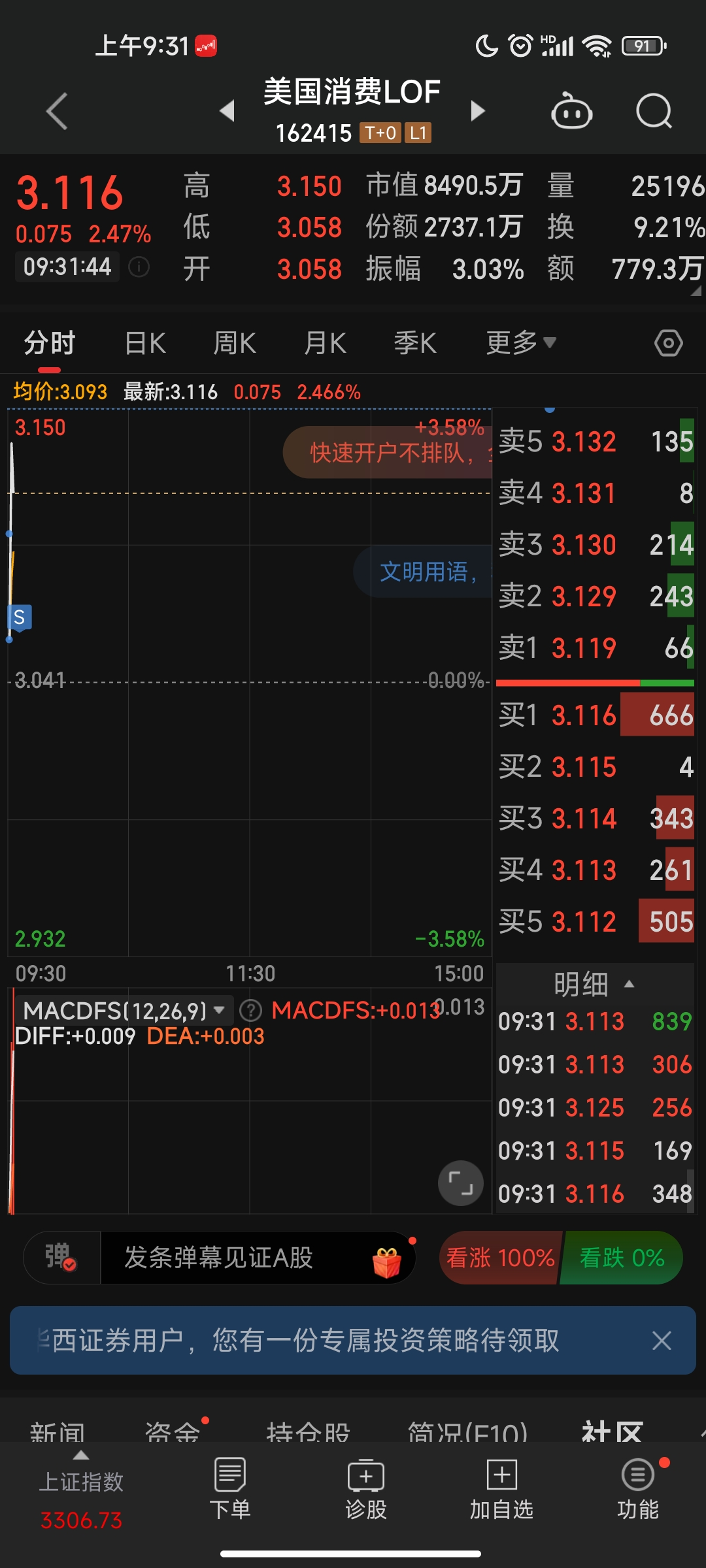Screen dimensions: 706x1568
Task: Open stock search
Action: click(654, 111)
